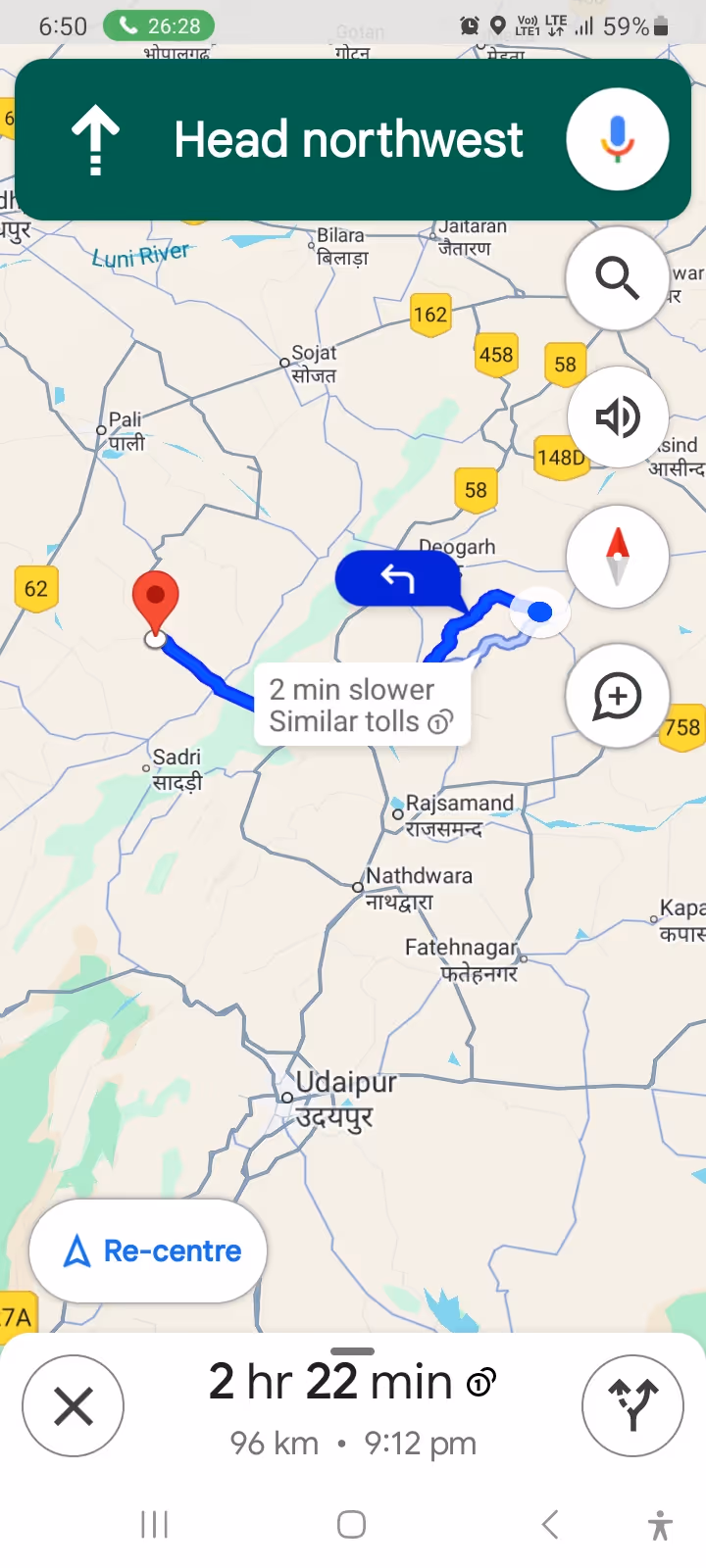Tap the Head northwest direction banner
The image size is (706, 1568).
(x=314, y=139)
